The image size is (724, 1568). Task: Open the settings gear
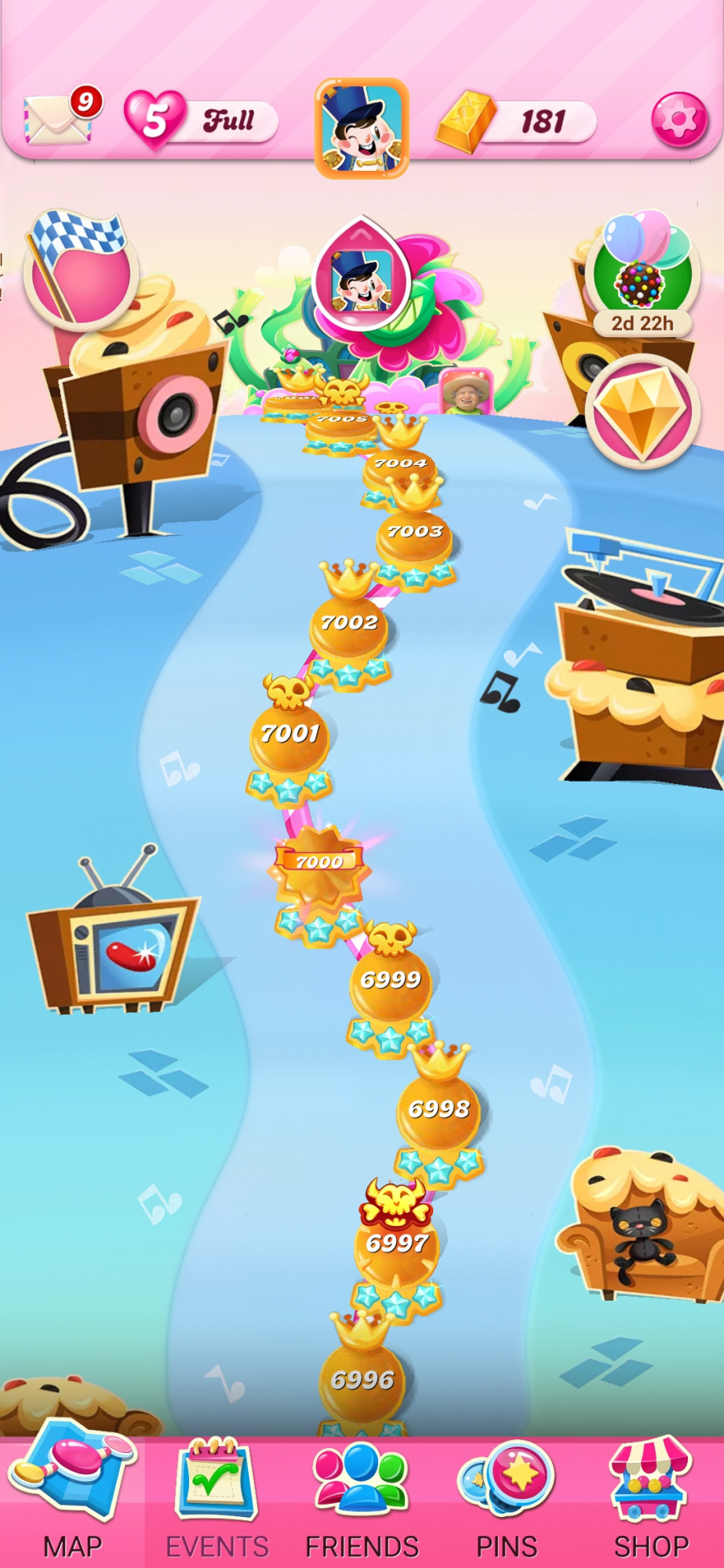[x=679, y=120]
